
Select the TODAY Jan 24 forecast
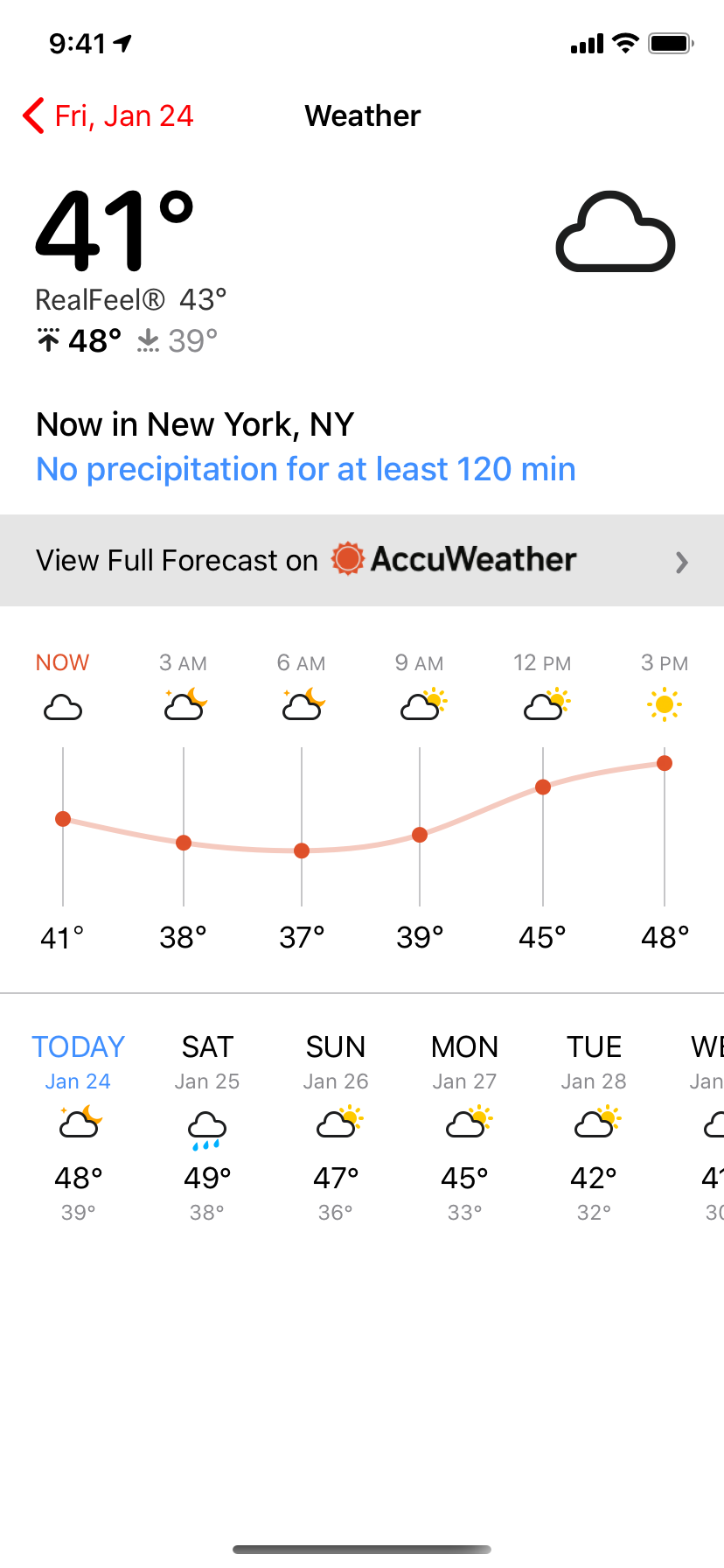coord(79,1127)
